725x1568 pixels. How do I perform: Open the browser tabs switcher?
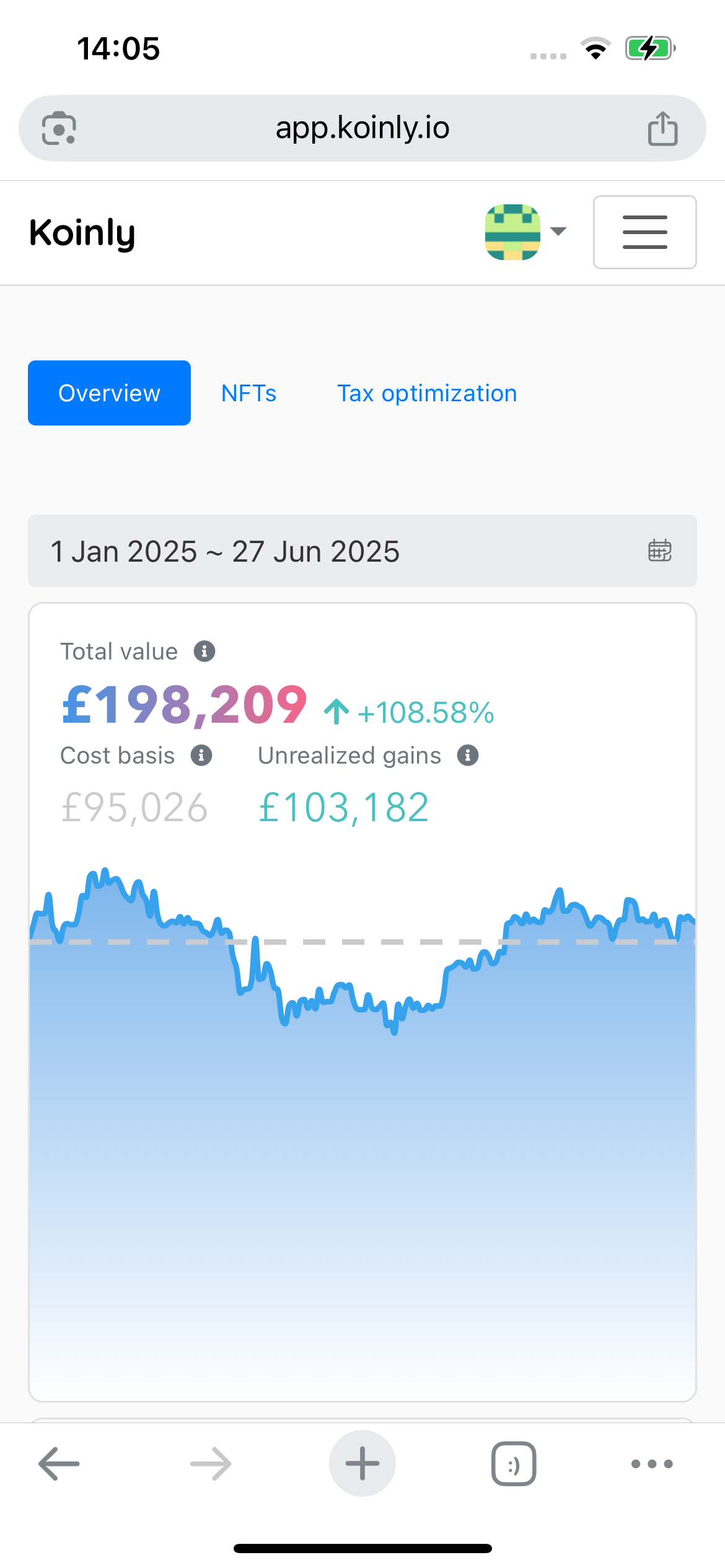click(514, 1464)
